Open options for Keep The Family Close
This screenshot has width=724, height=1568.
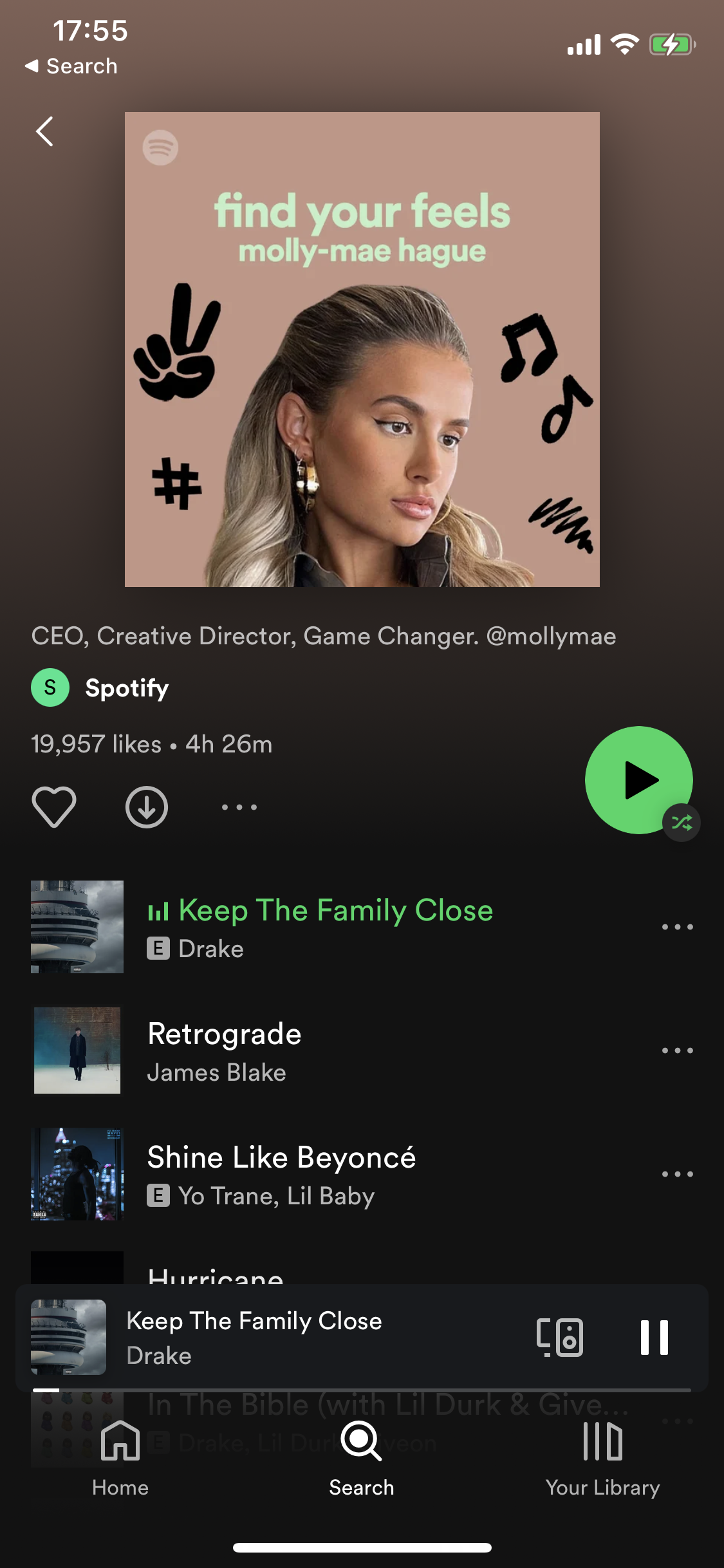678,926
